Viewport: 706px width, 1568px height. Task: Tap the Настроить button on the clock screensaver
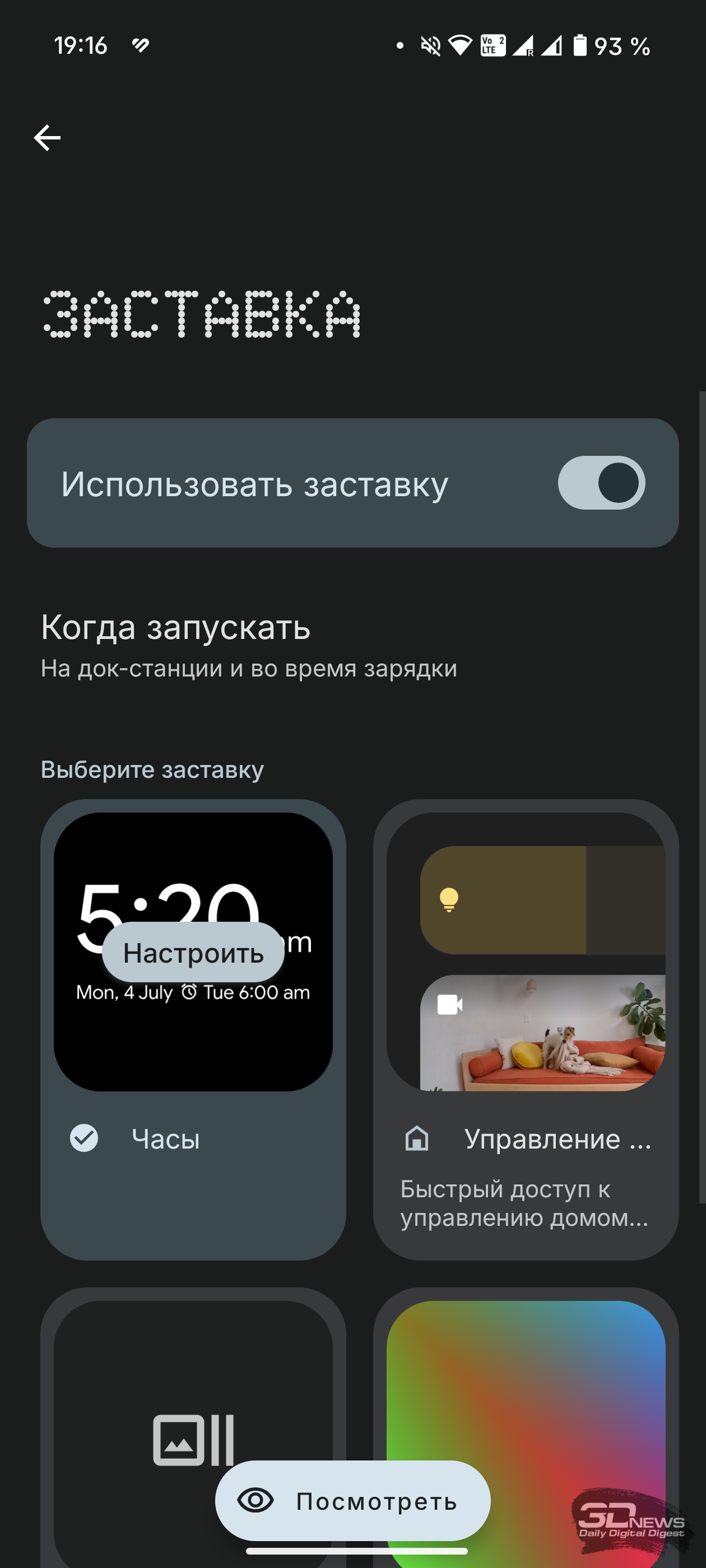[193, 953]
